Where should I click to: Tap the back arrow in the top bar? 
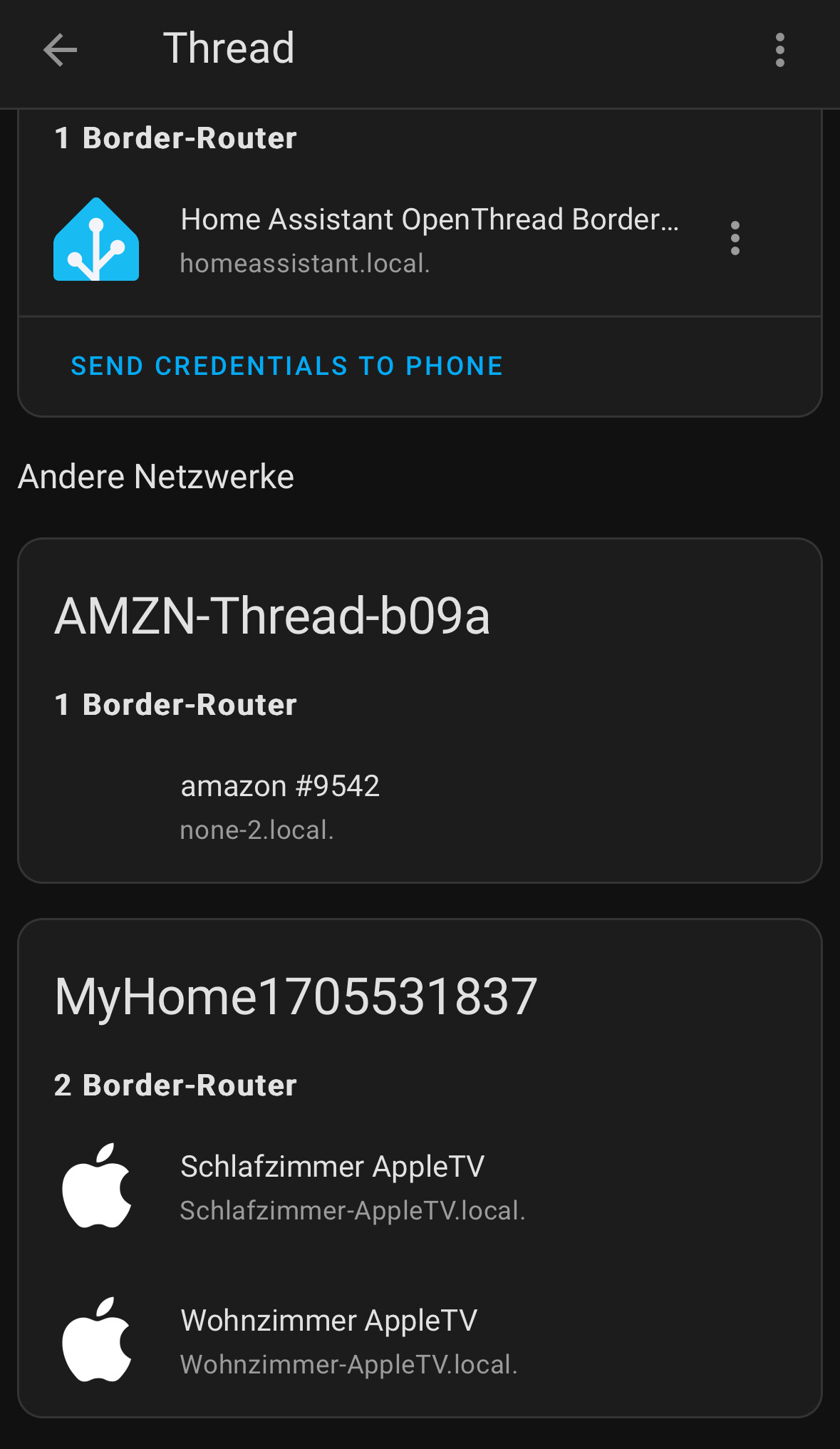[60, 50]
